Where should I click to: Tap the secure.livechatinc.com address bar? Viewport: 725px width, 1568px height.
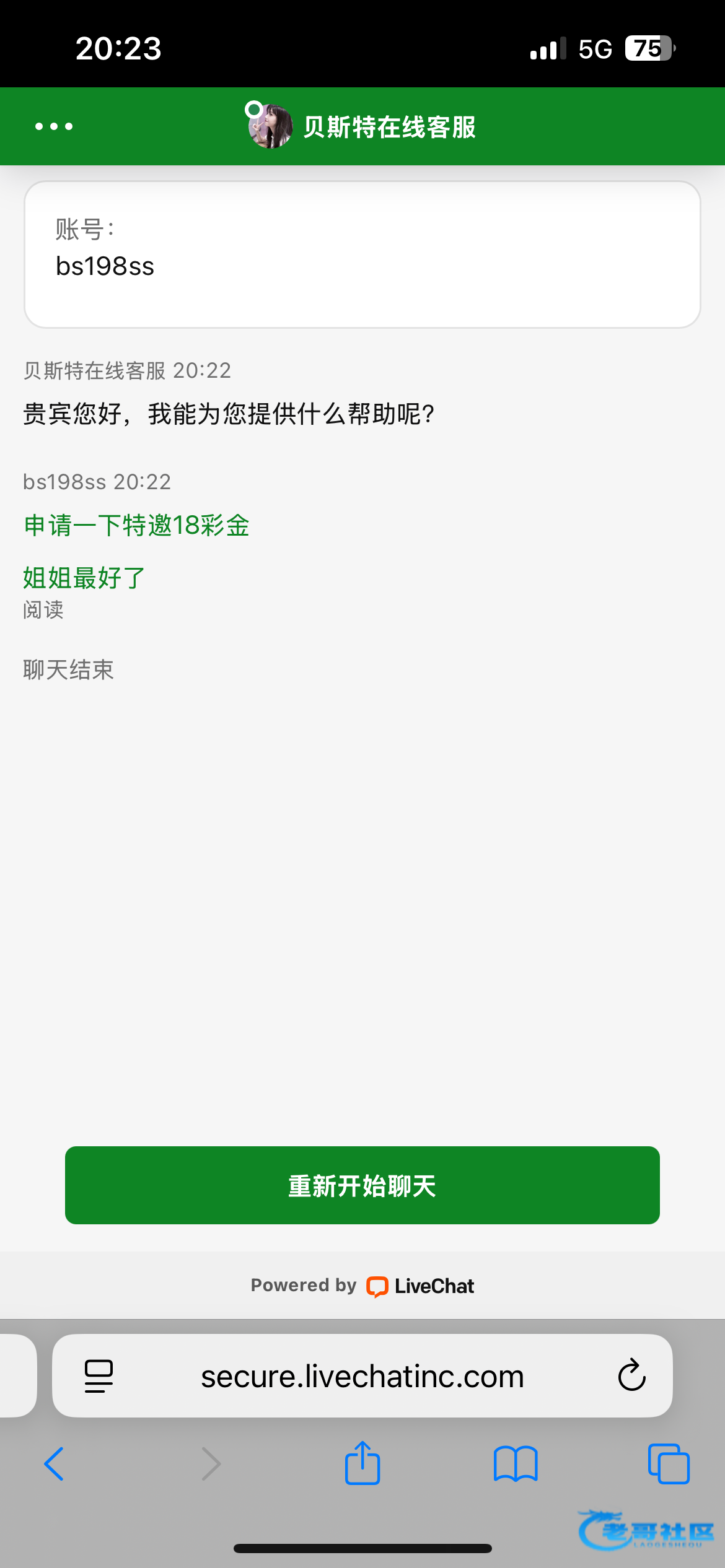tap(362, 1376)
